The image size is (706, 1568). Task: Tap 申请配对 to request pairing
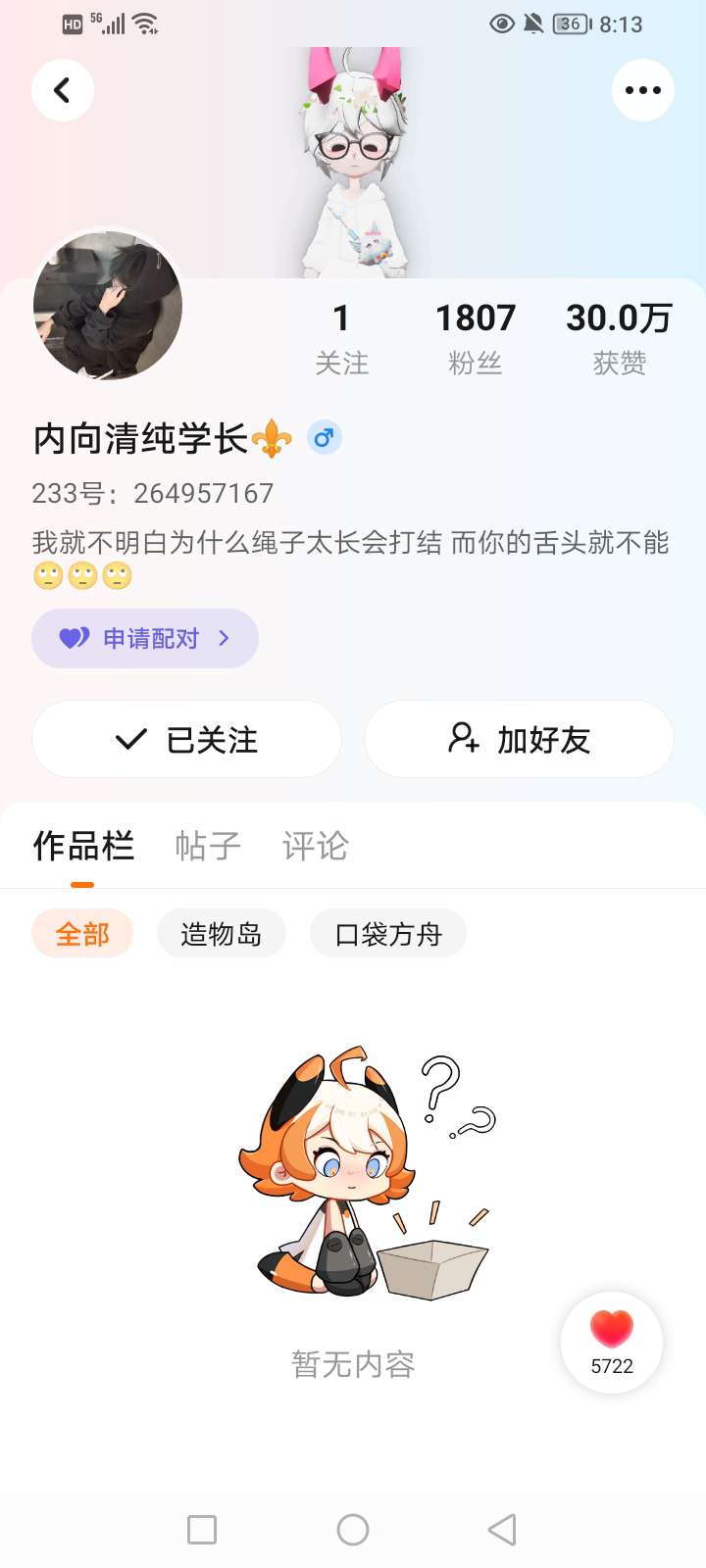coord(145,639)
